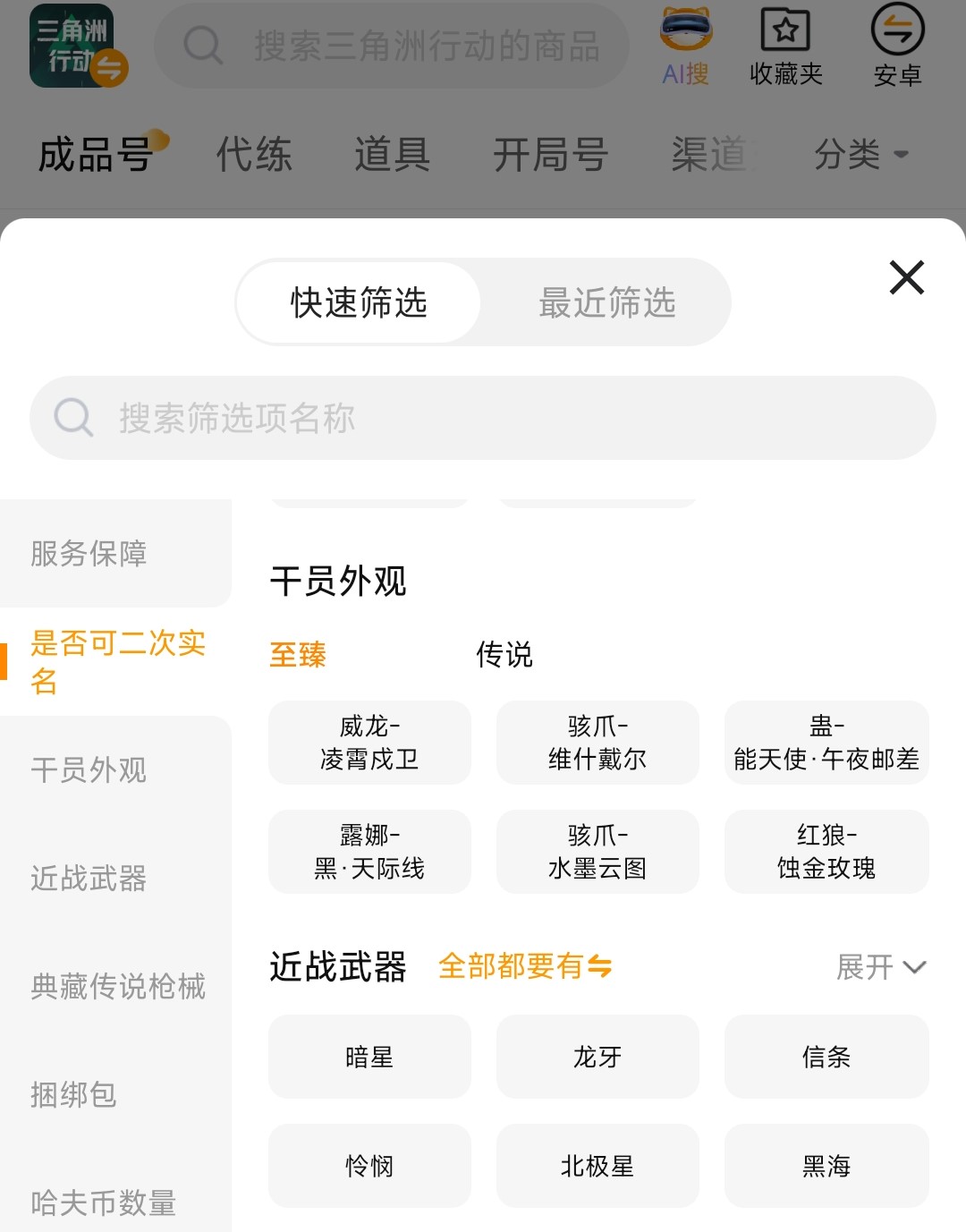Switch to the 最近筛选 tab
Viewport: 966px width, 1232px height.
tap(606, 302)
